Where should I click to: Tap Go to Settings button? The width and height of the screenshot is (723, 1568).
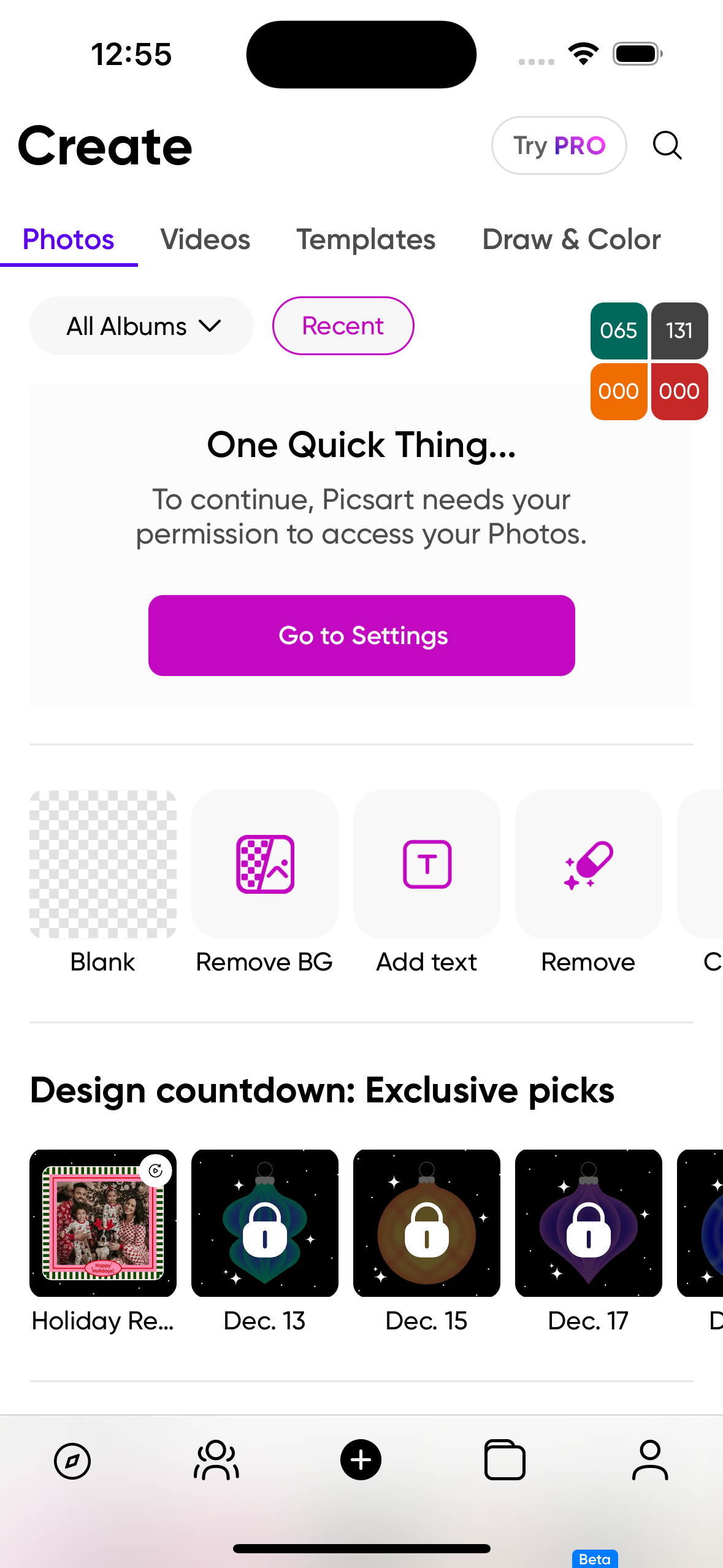(x=361, y=636)
